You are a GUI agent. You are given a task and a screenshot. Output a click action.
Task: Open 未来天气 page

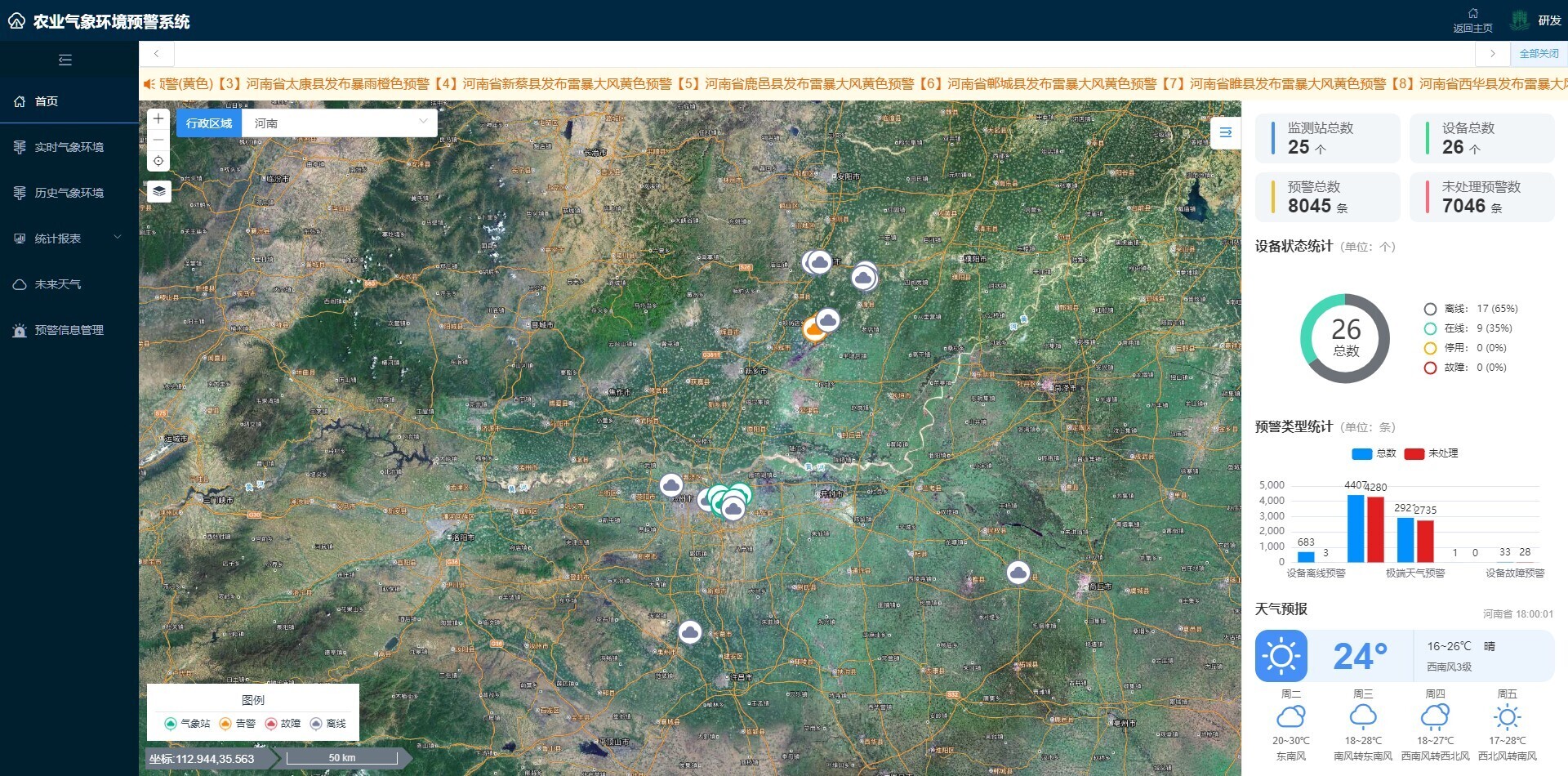tap(57, 284)
